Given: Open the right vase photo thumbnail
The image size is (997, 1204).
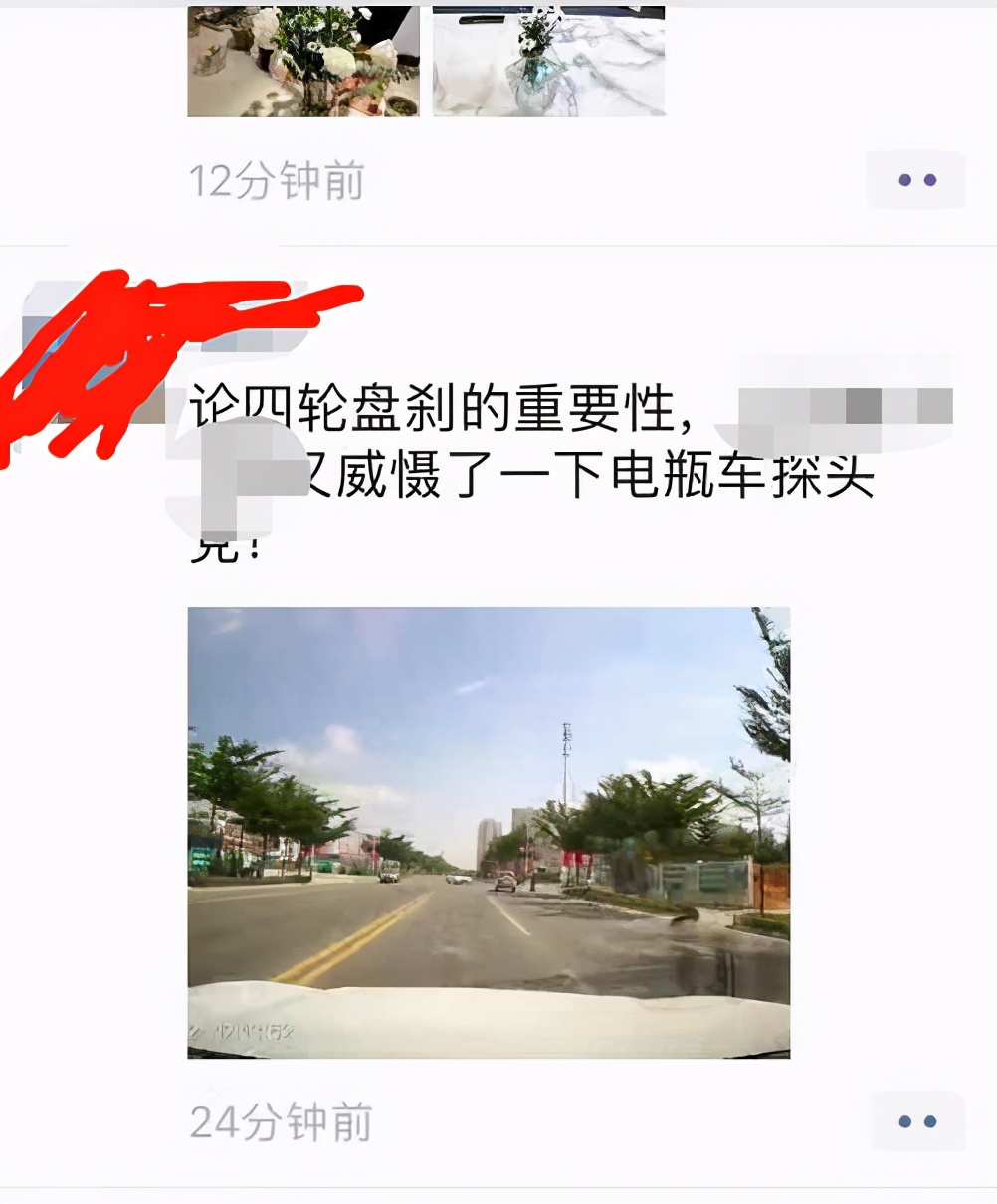Looking at the screenshot, I should point(548,60).
